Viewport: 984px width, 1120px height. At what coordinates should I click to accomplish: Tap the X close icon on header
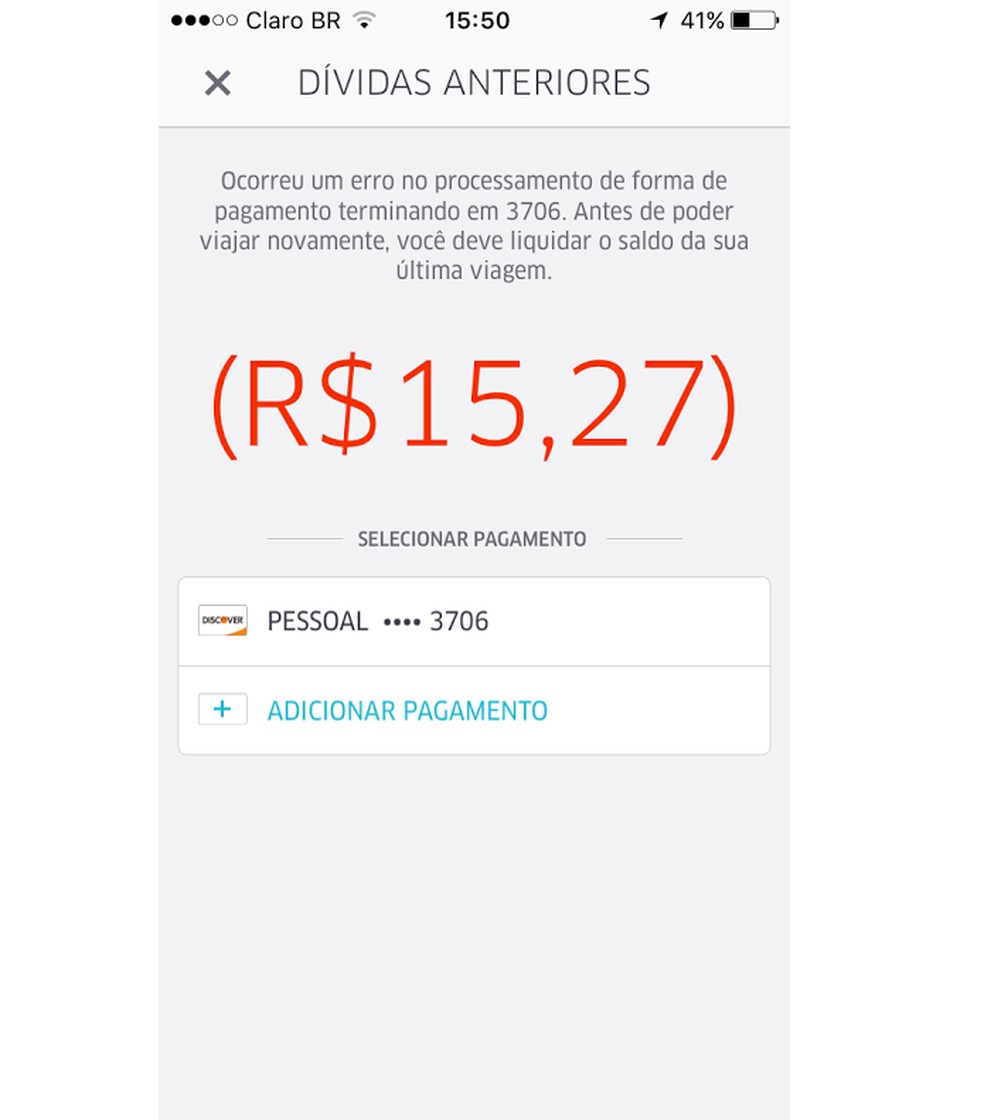point(217,83)
